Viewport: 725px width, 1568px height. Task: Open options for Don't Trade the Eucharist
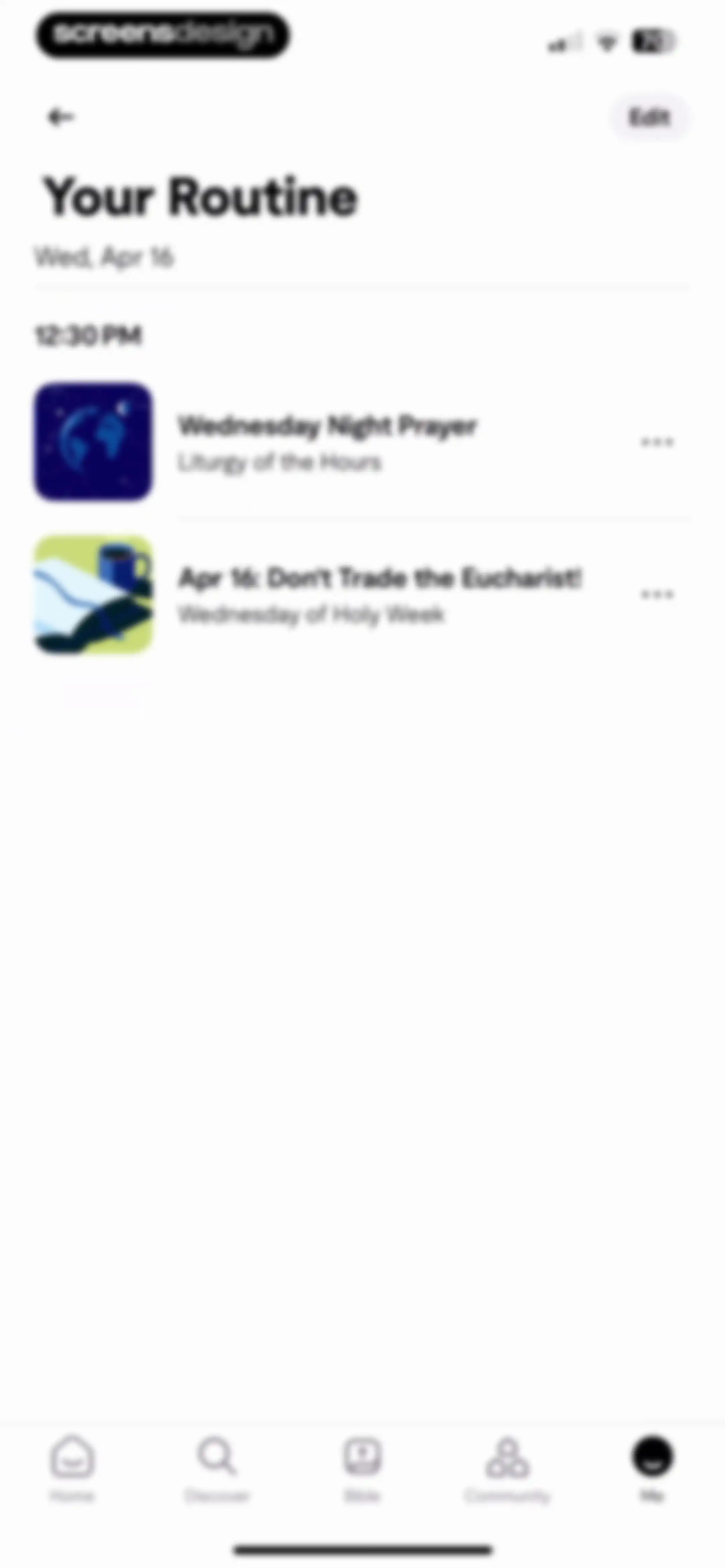pos(658,594)
